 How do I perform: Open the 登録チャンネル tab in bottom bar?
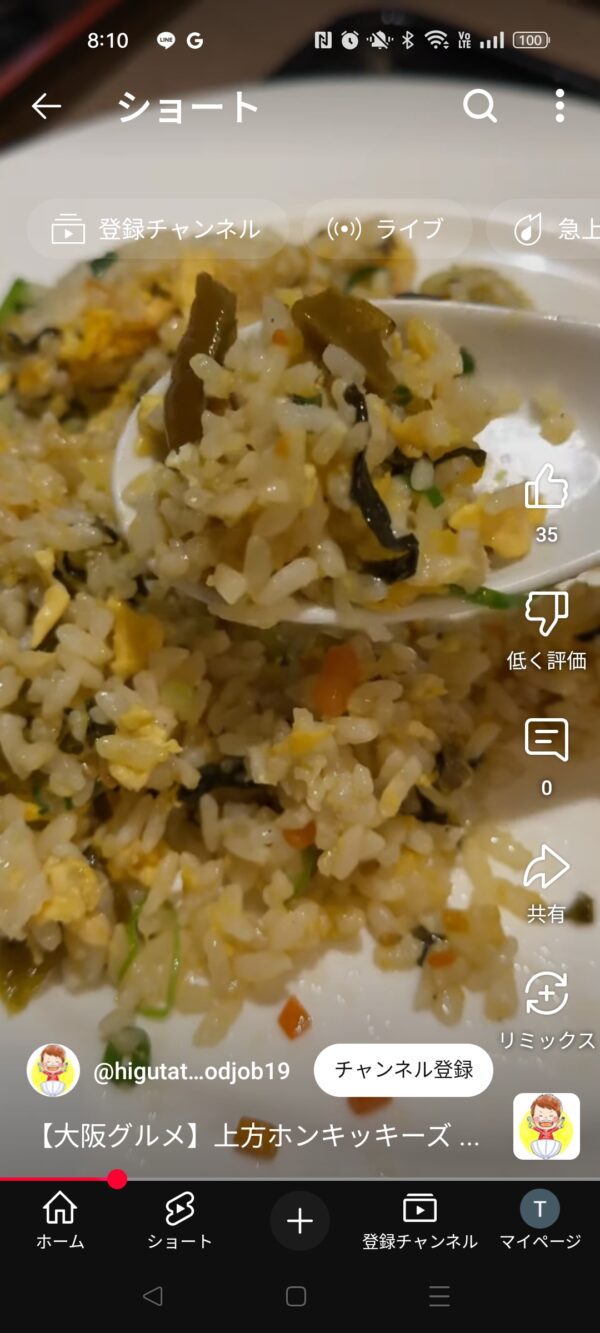pos(419,1220)
